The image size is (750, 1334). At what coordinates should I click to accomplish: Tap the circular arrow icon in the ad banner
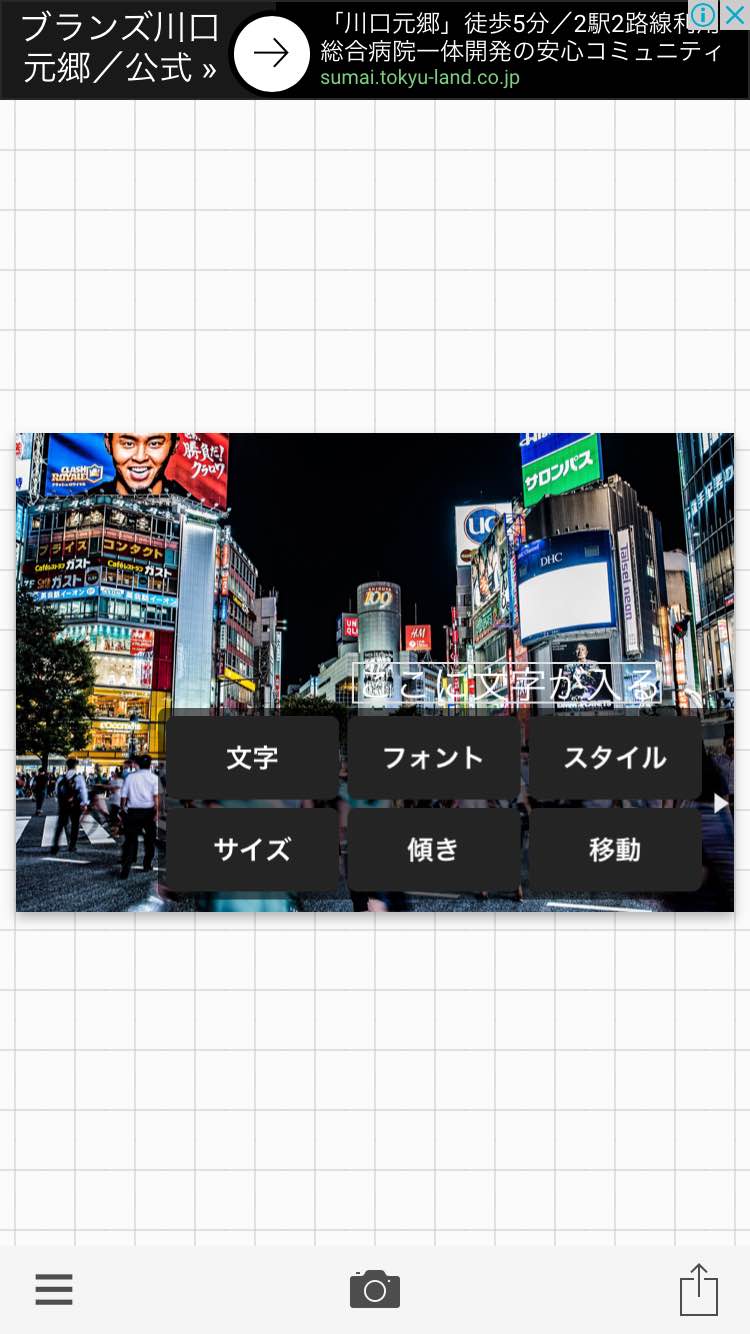coord(271,53)
